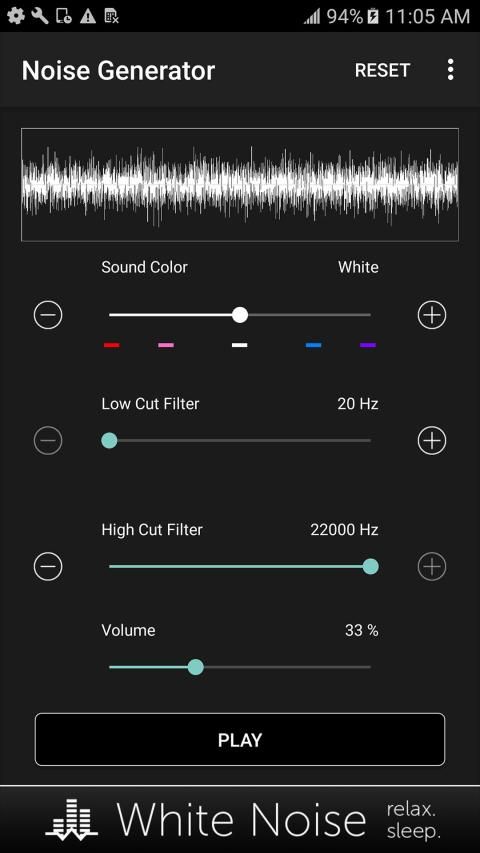
Task: Select the pink sound color marker
Action: pos(166,345)
